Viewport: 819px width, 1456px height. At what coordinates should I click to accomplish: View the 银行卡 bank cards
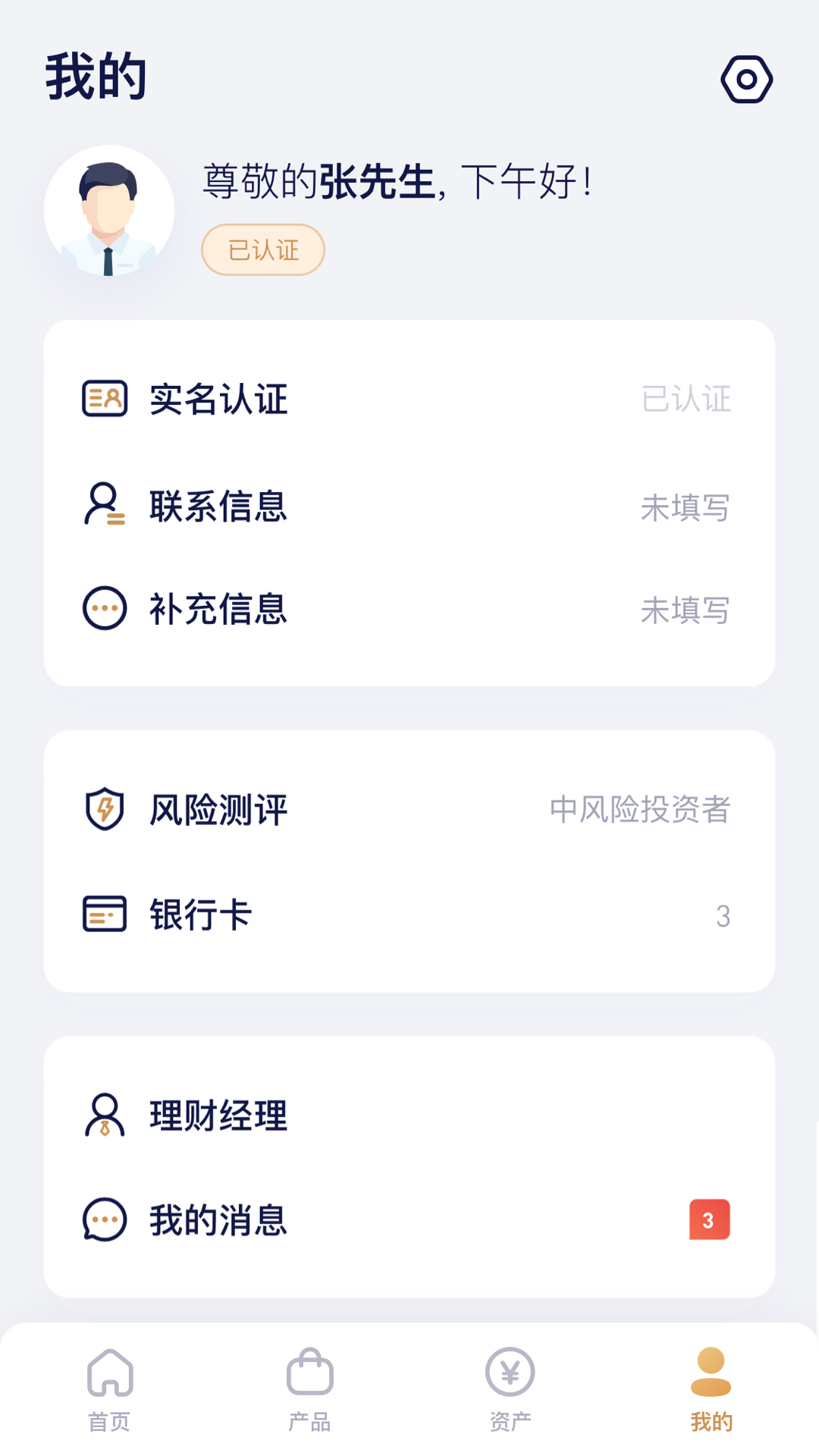pos(409,914)
